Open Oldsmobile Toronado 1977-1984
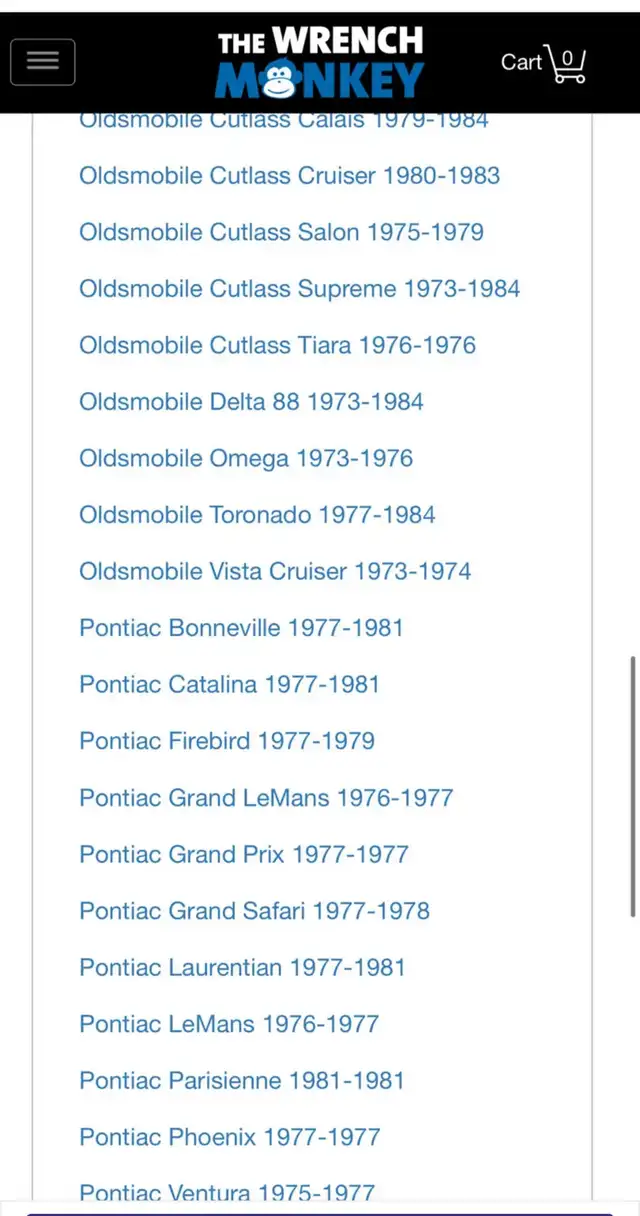This screenshot has width=640, height=1216. [x=257, y=515]
